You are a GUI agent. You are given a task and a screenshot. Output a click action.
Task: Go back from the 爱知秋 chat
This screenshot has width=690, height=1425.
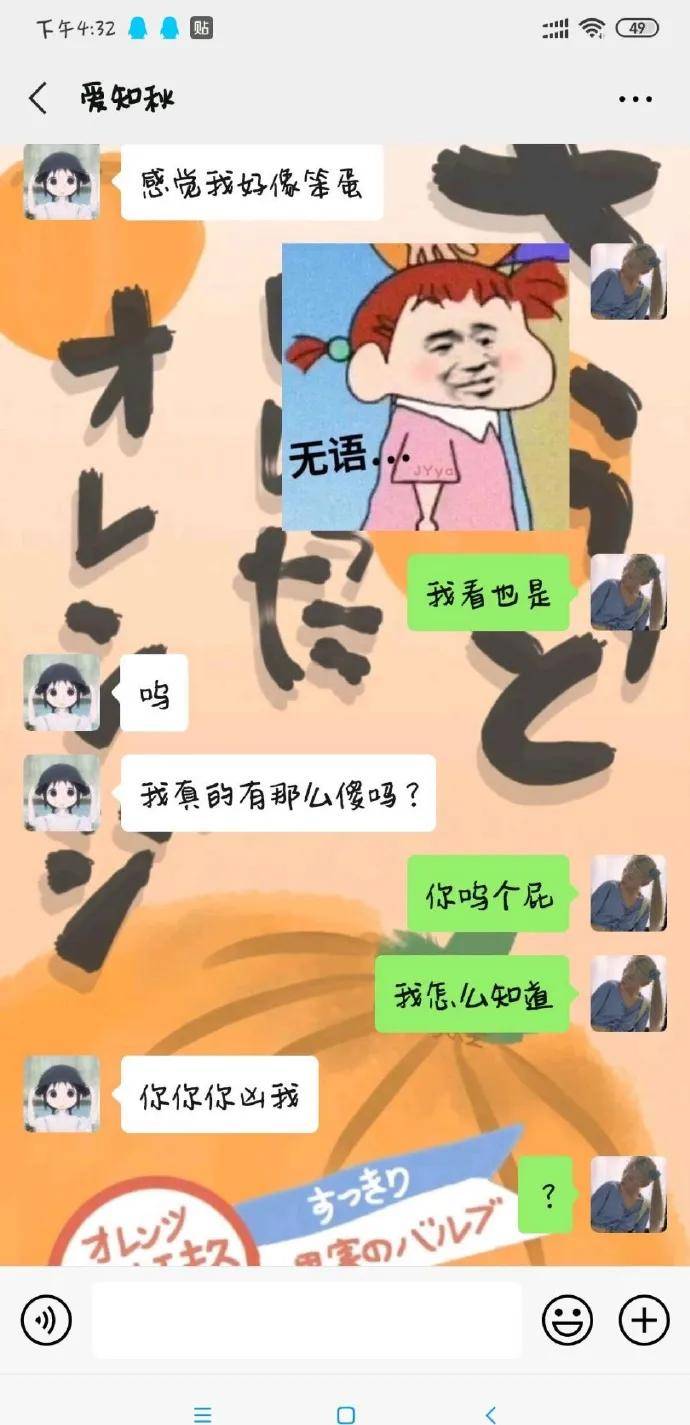tap(38, 99)
